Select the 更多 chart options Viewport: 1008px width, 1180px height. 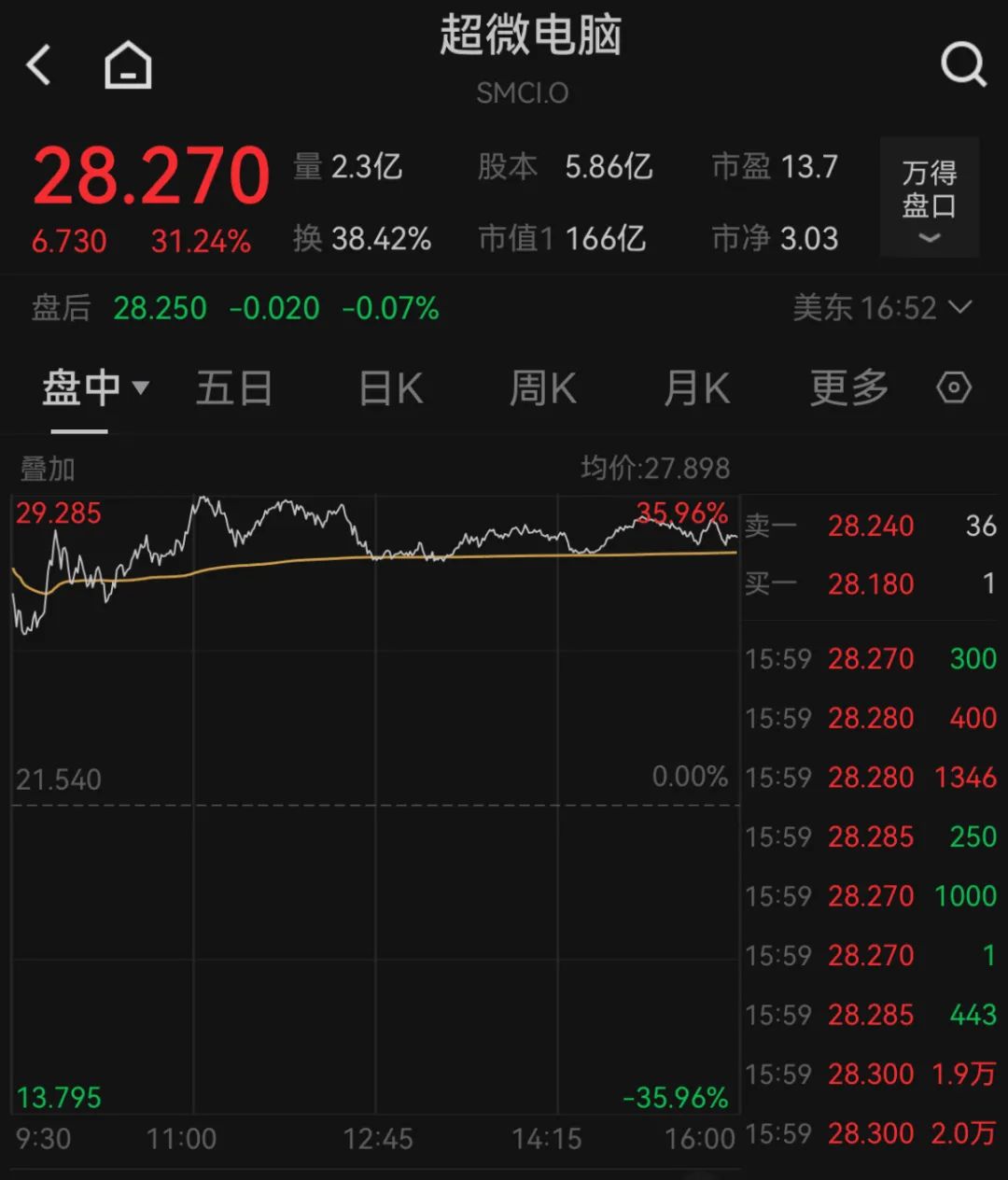click(846, 387)
